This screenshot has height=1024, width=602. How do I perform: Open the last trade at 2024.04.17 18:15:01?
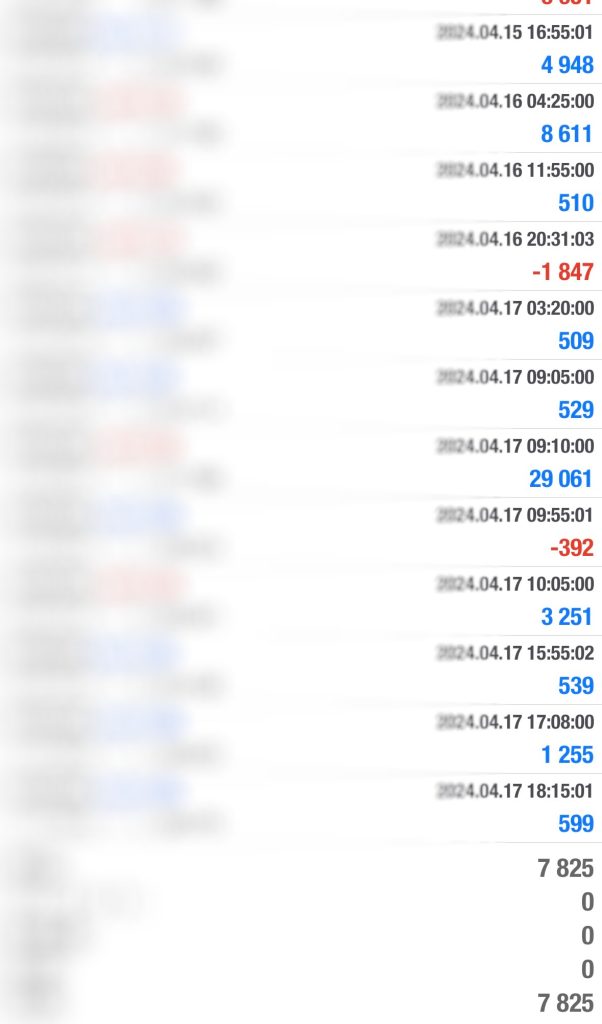point(300,808)
